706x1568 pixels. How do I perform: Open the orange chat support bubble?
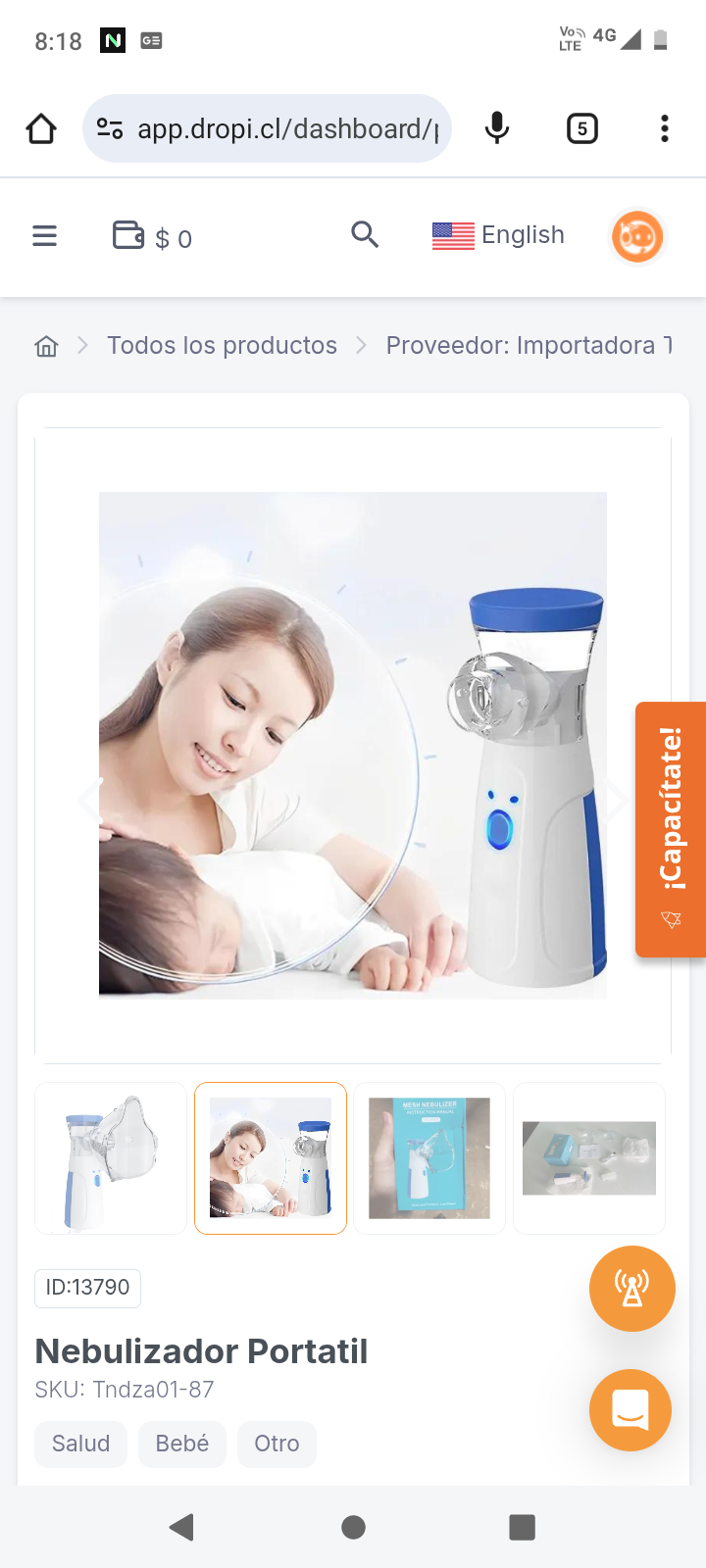[x=630, y=1410]
